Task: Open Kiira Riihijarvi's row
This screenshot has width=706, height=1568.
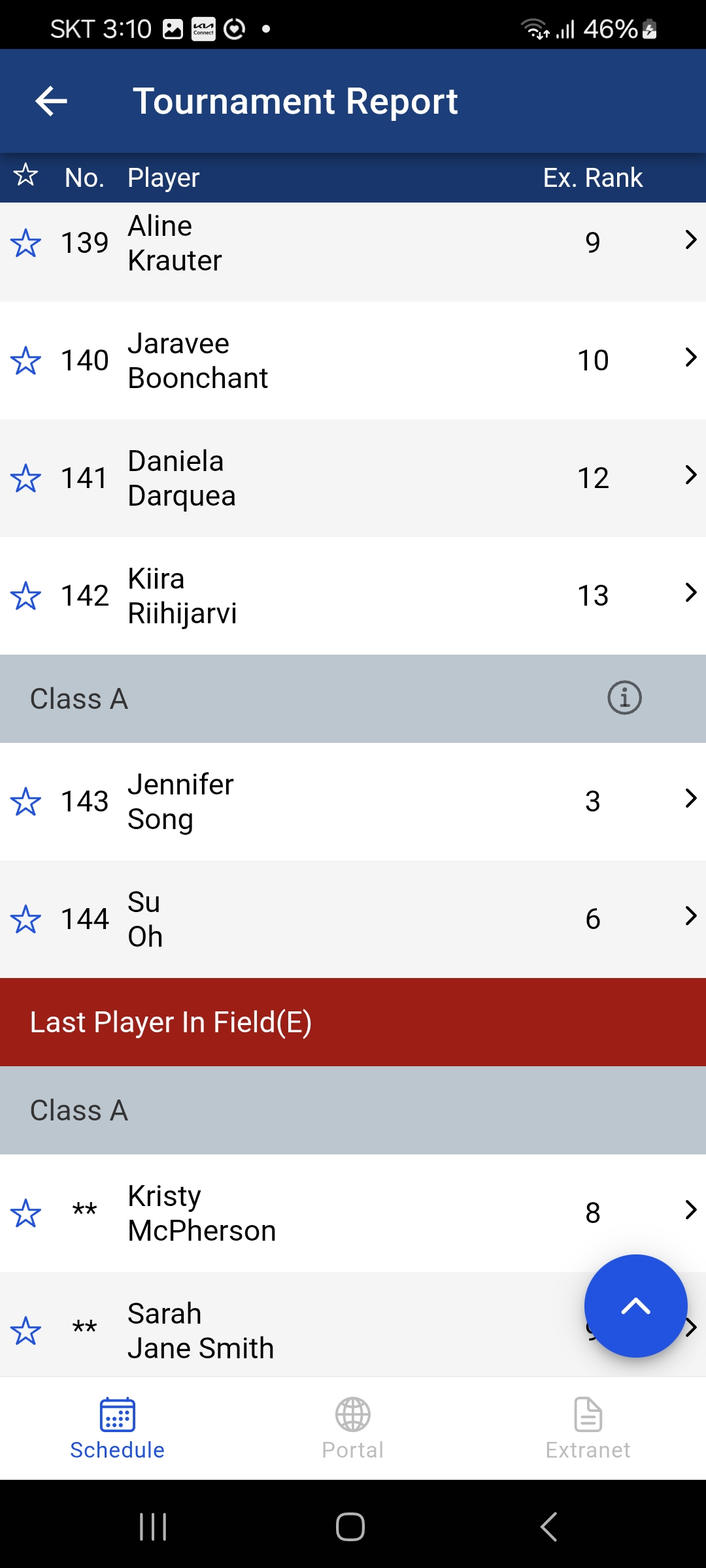Action: coord(353,596)
